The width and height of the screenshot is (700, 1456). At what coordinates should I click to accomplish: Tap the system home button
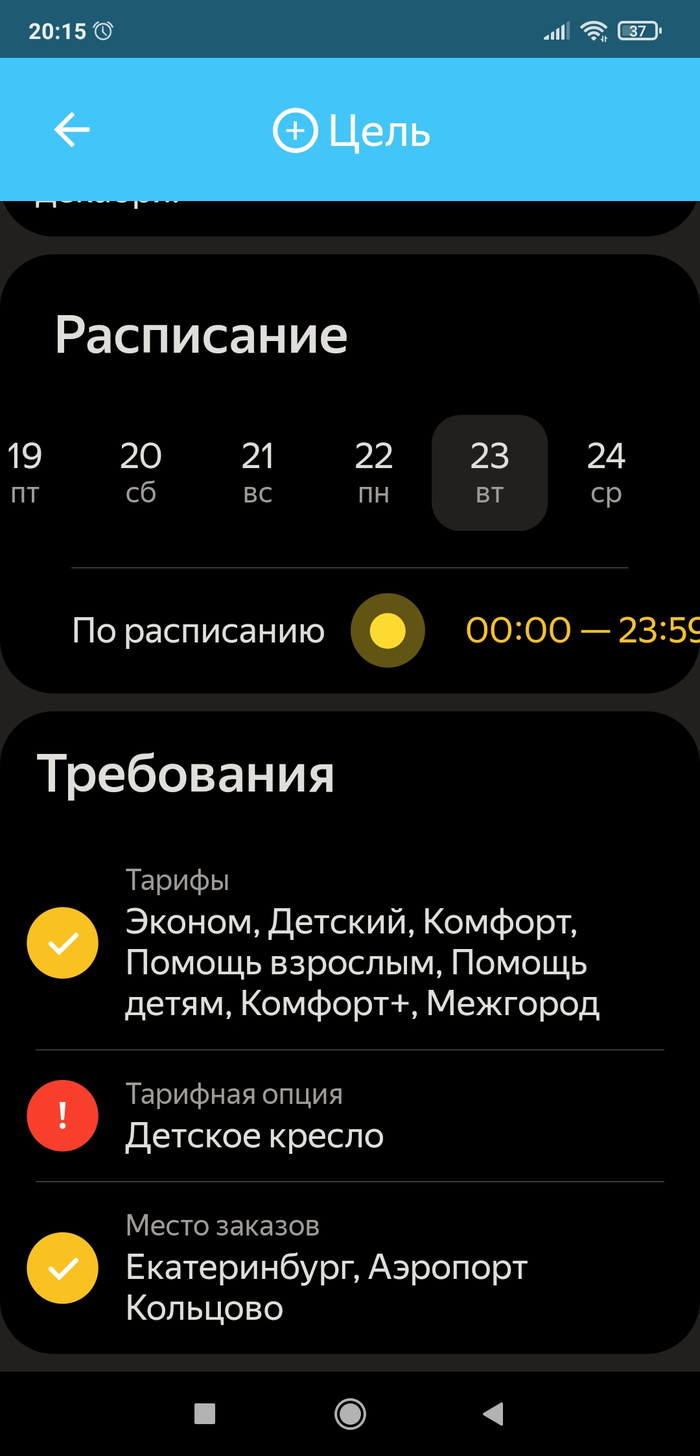(350, 1413)
